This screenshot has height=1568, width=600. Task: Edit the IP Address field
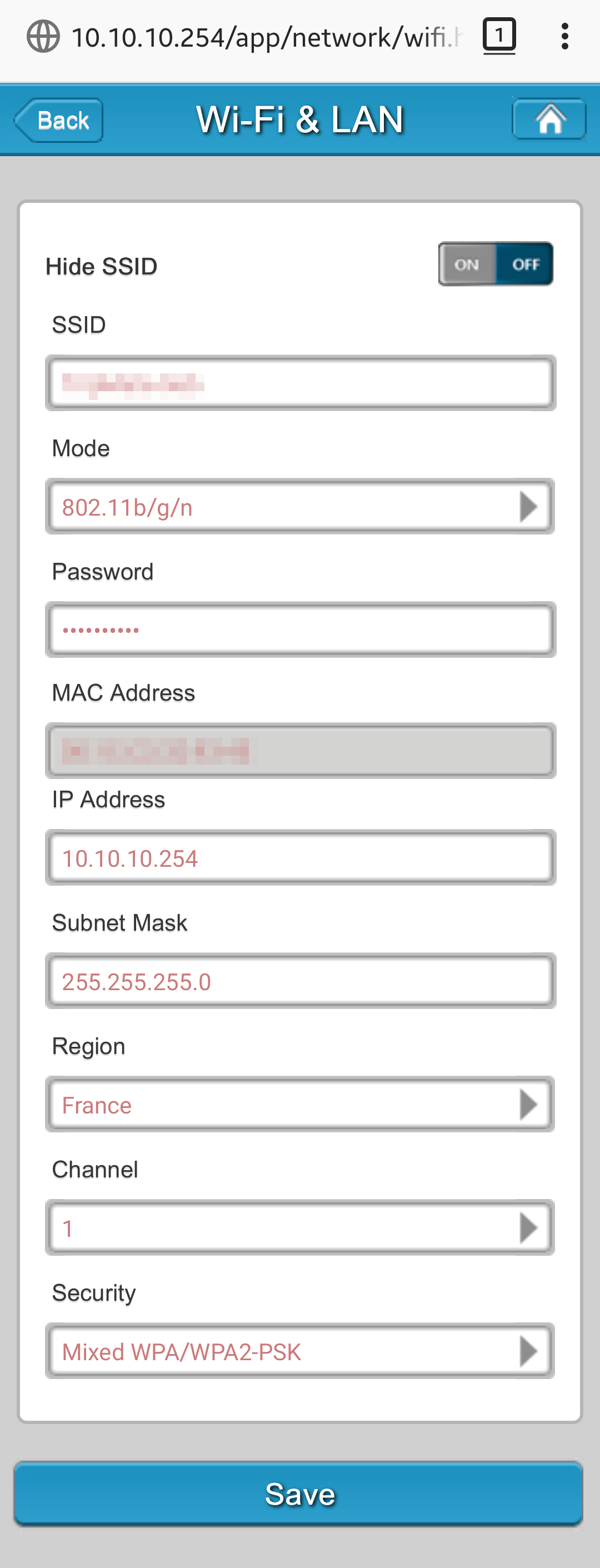click(301, 858)
